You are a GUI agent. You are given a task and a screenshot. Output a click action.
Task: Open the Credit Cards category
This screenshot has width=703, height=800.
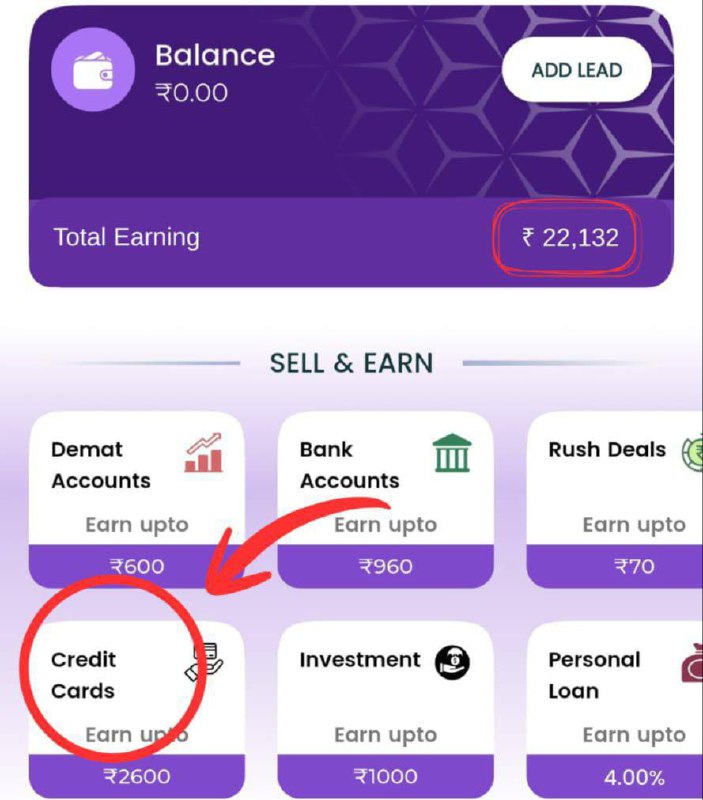click(x=136, y=706)
